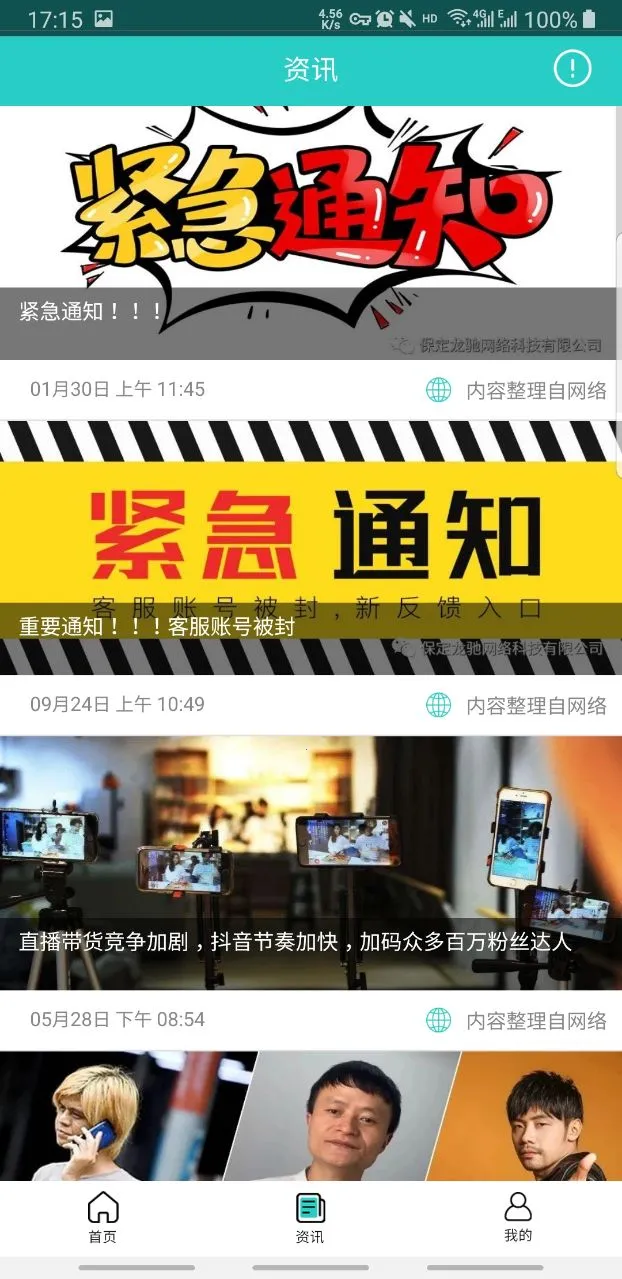Go to the 我的 tab
622x1279 pixels.
[518, 1217]
